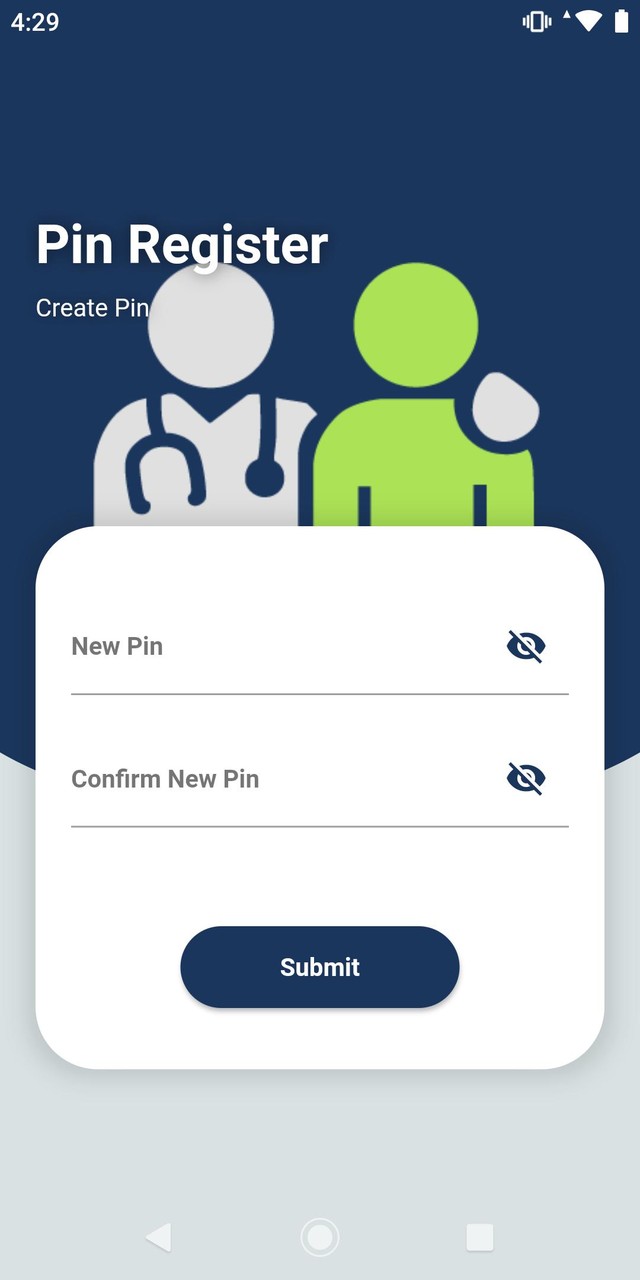Reveal the Confirm New Pin entry
This screenshot has width=640, height=1280.
(x=525, y=778)
